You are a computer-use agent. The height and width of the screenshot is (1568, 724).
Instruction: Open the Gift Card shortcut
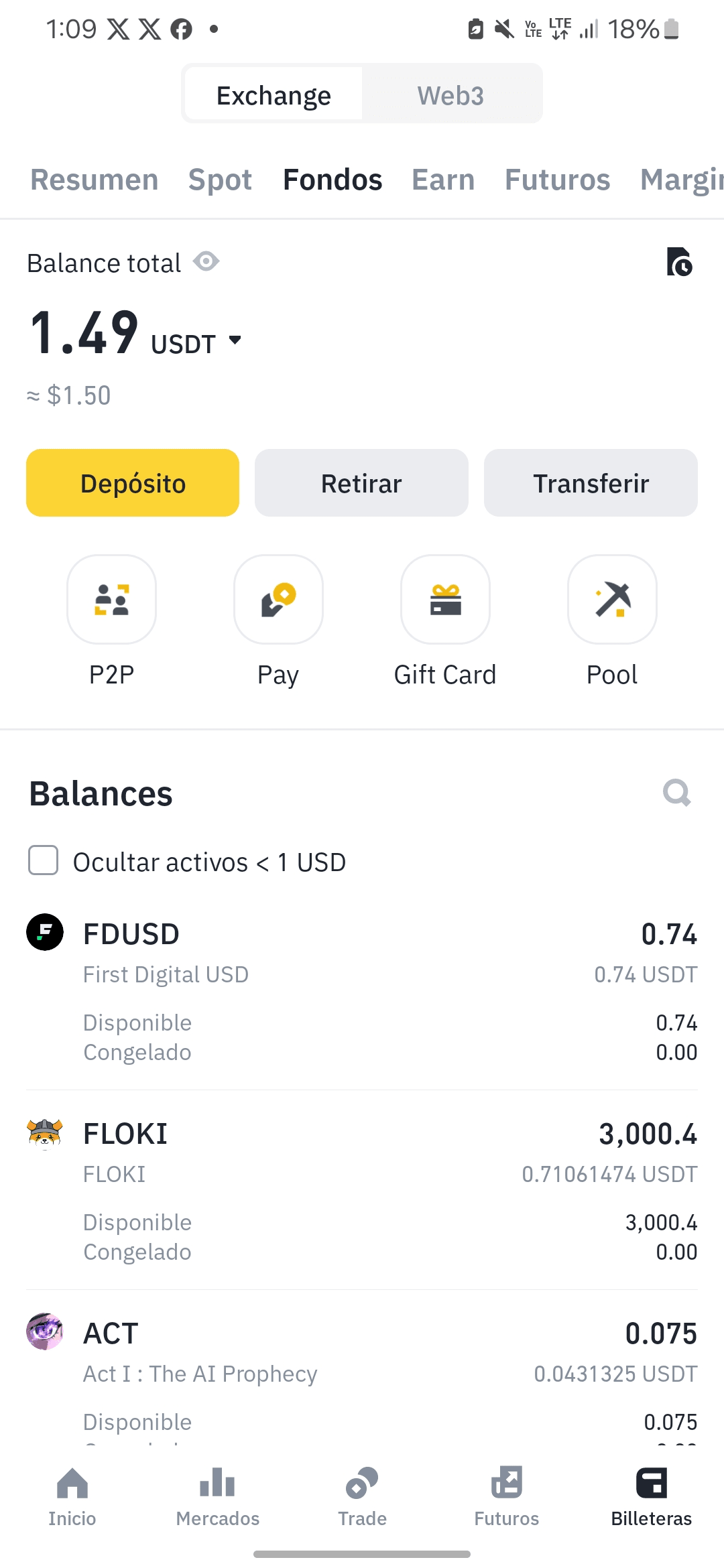(445, 600)
